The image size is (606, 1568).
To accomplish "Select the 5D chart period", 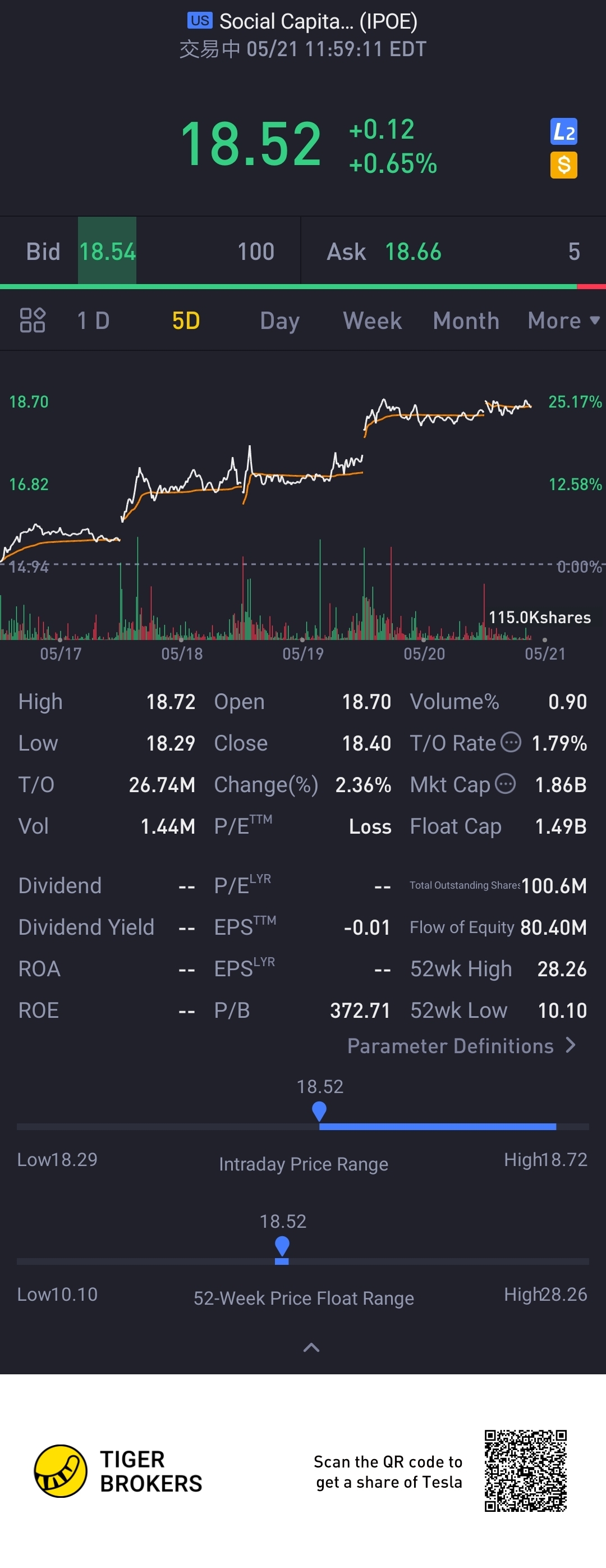I will pos(186,321).
